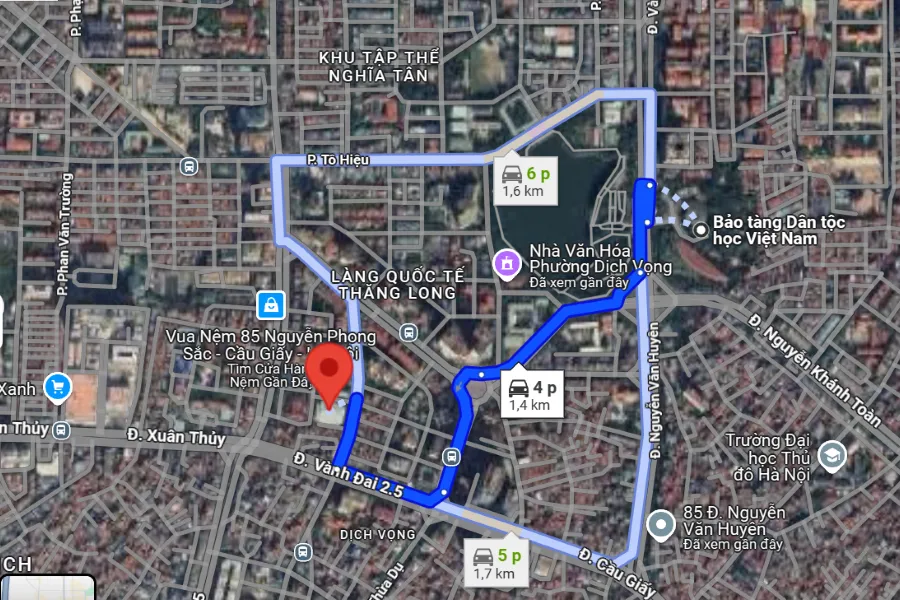This screenshot has width=900, height=600.
Task: Switch to the 5 p 1,7 km route
Action: pos(496,564)
